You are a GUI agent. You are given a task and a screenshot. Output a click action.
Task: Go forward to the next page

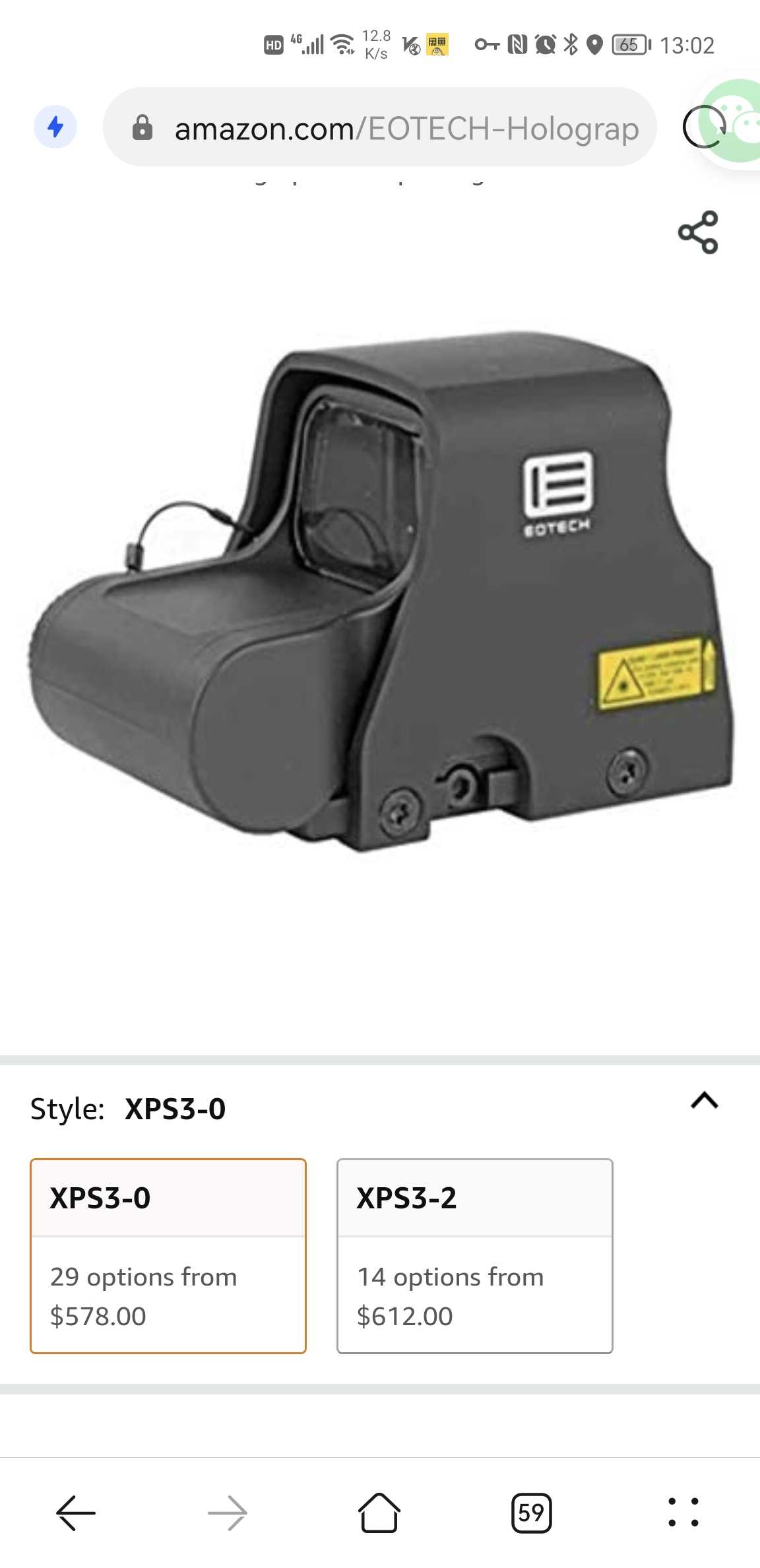(228, 1513)
